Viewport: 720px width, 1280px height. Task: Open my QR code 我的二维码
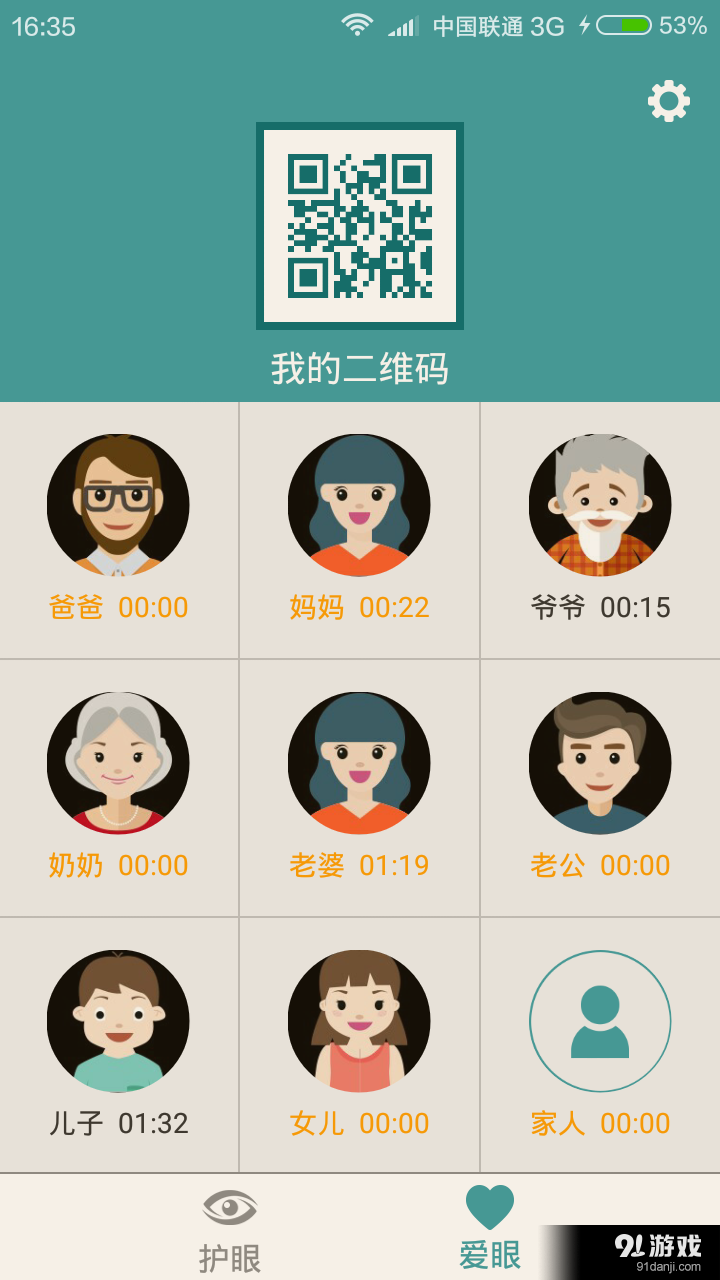(x=359, y=225)
